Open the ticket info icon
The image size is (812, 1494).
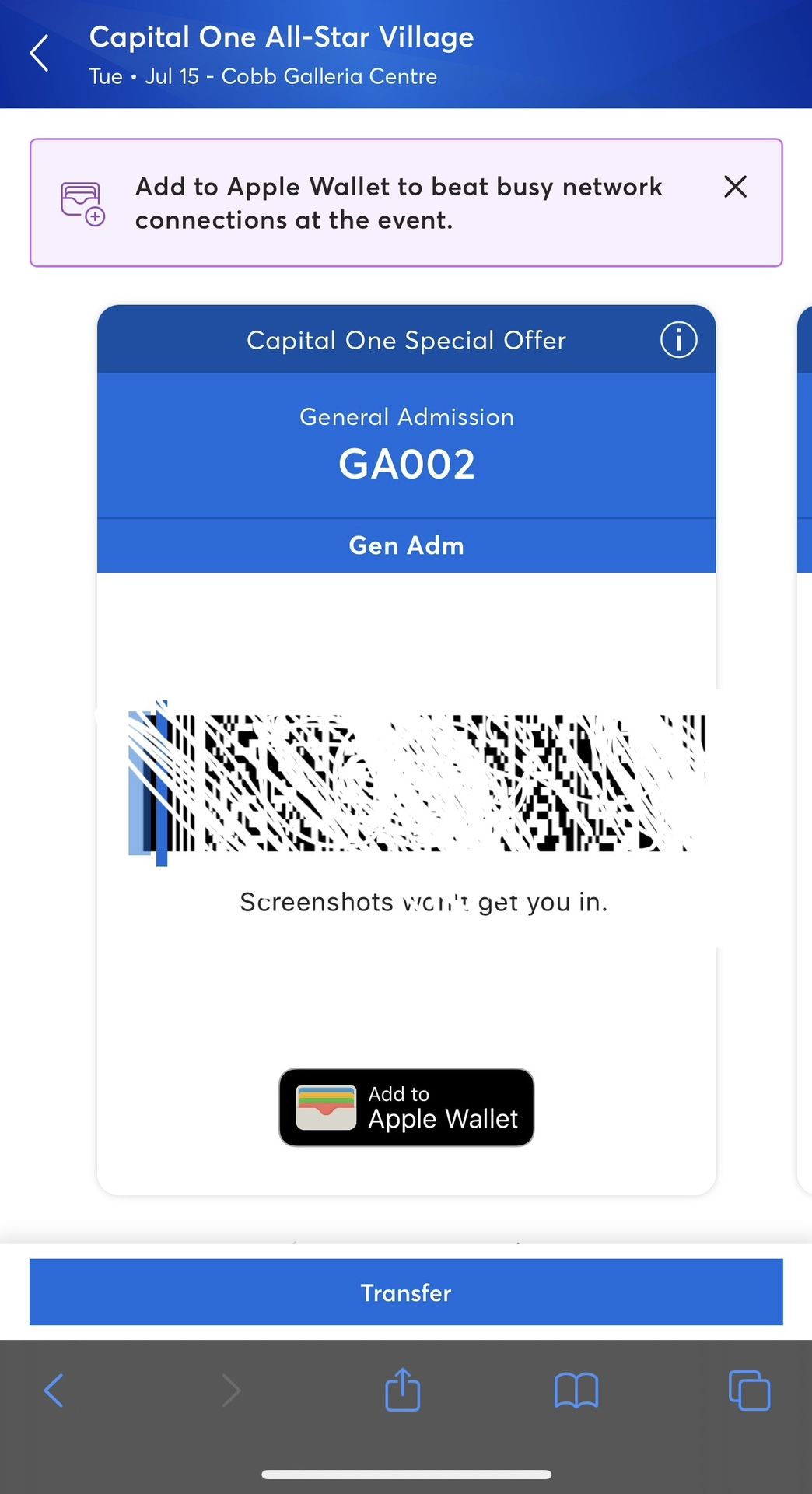tap(678, 340)
